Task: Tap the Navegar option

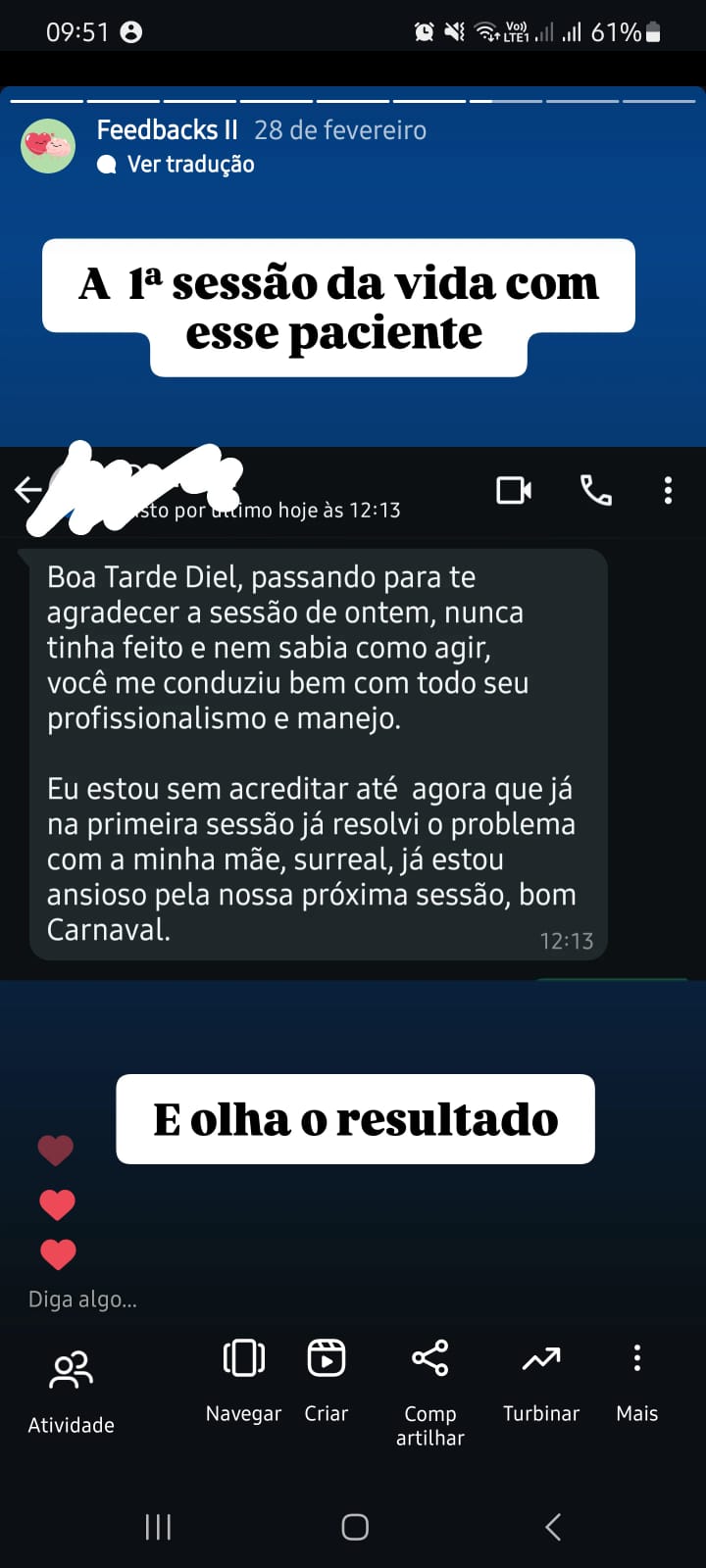Action: tap(243, 1380)
